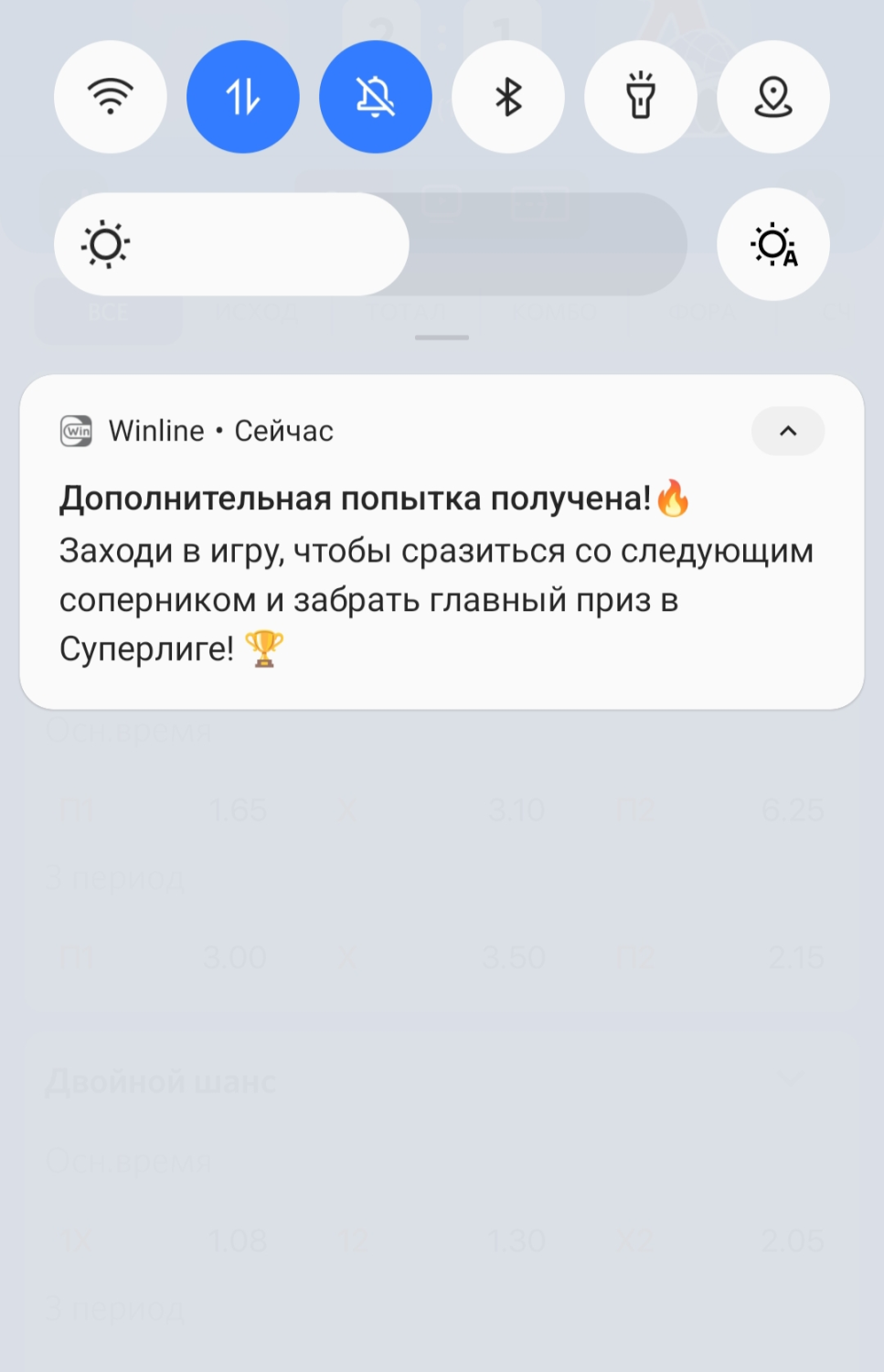
Task: Collapse the Winline notification
Action: pyautogui.click(x=787, y=431)
